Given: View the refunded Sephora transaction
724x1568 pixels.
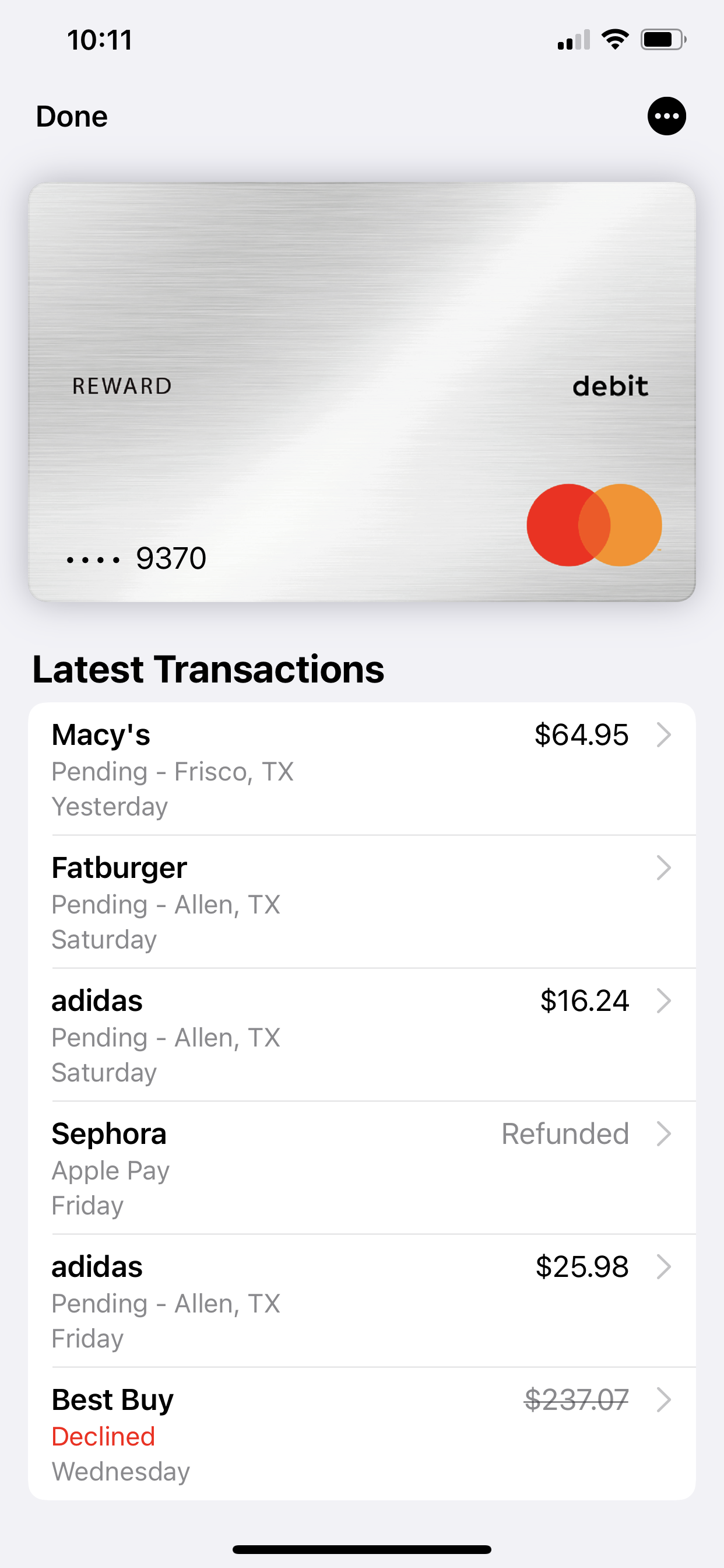Looking at the screenshot, I should pyautogui.click(x=362, y=1167).
